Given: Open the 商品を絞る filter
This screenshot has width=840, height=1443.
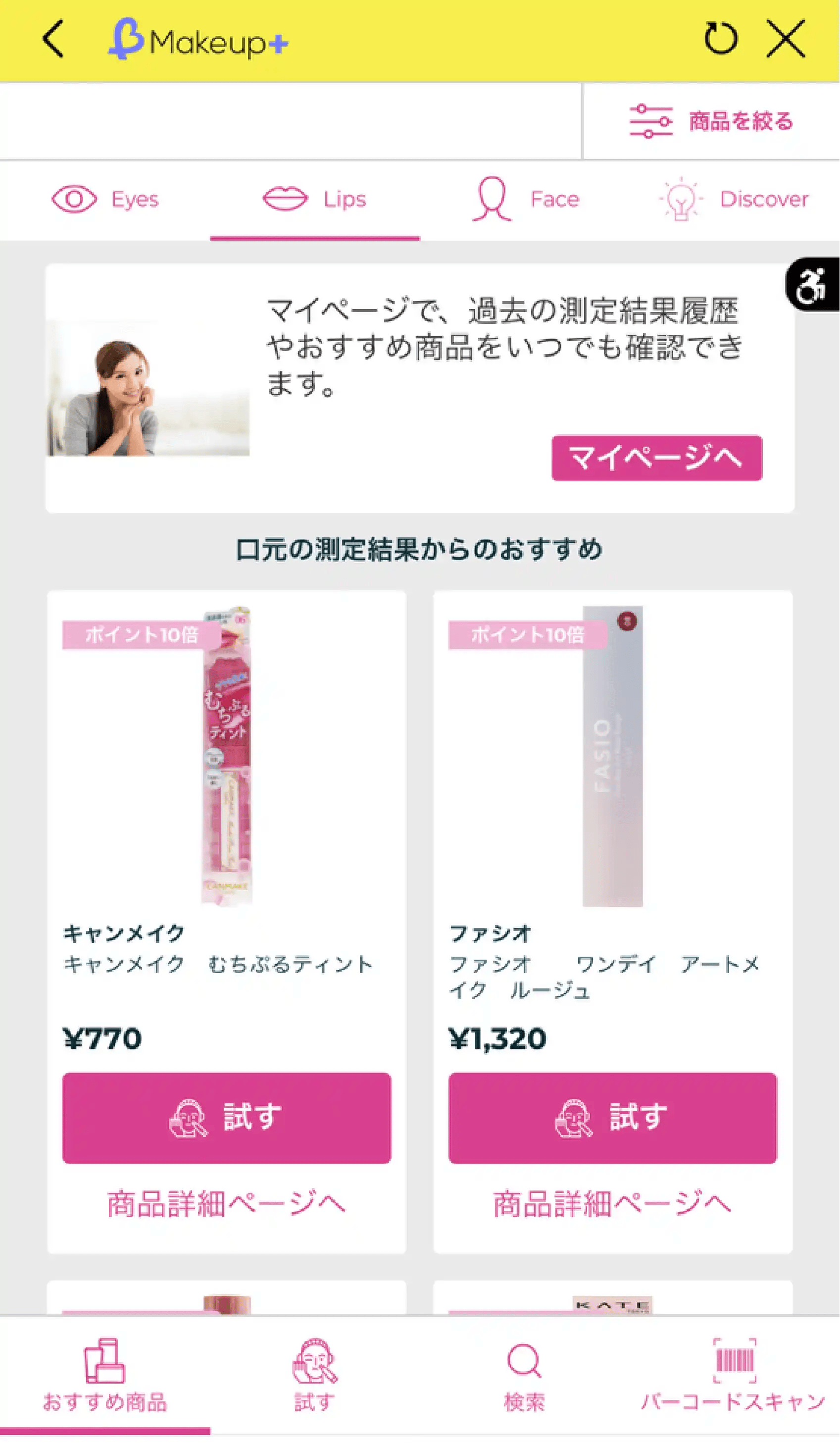Looking at the screenshot, I should 711,121.
